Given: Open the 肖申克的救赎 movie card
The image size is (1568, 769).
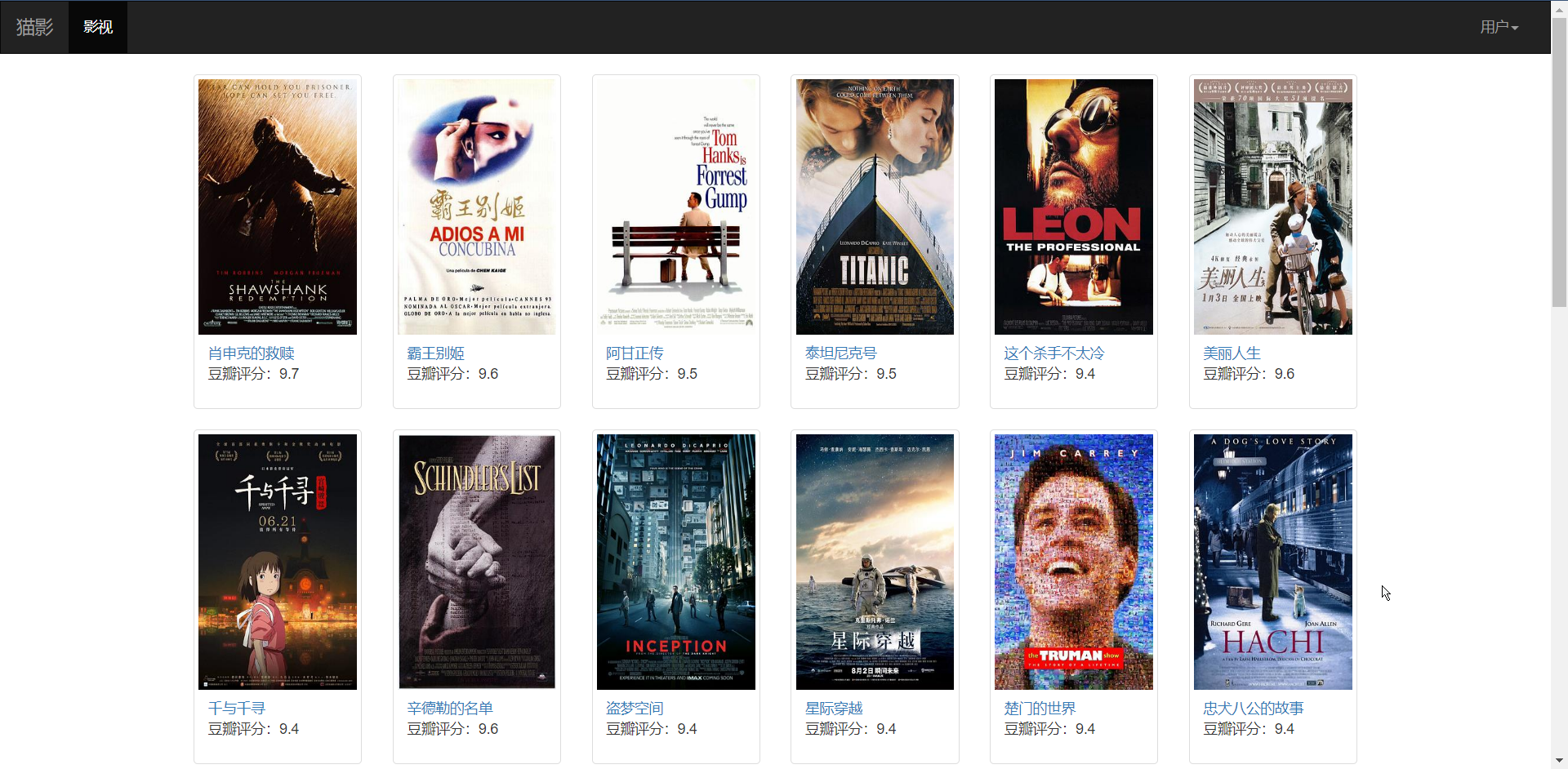Looking at the screenshot, I should [277, 207].
